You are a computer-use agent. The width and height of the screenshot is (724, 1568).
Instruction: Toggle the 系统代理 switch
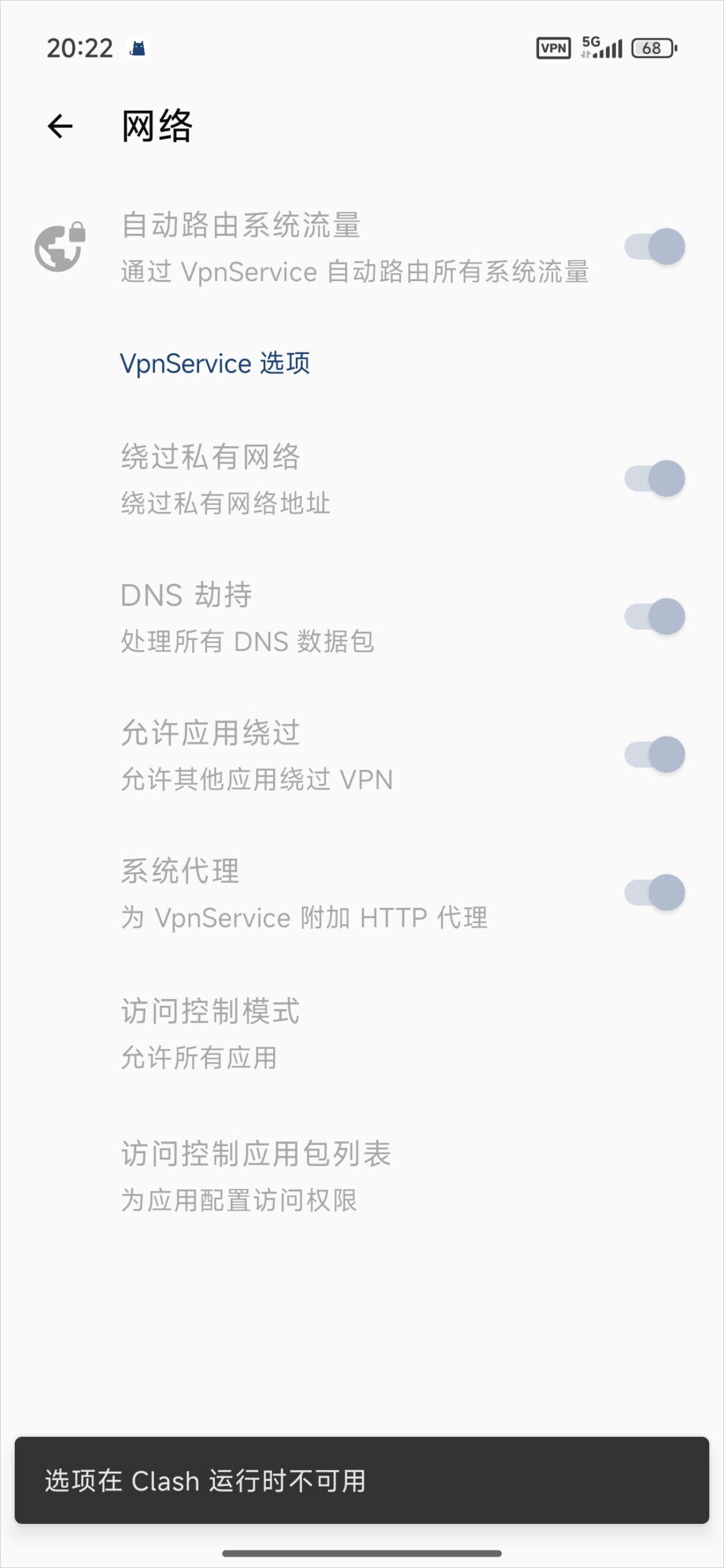(654, 893)
